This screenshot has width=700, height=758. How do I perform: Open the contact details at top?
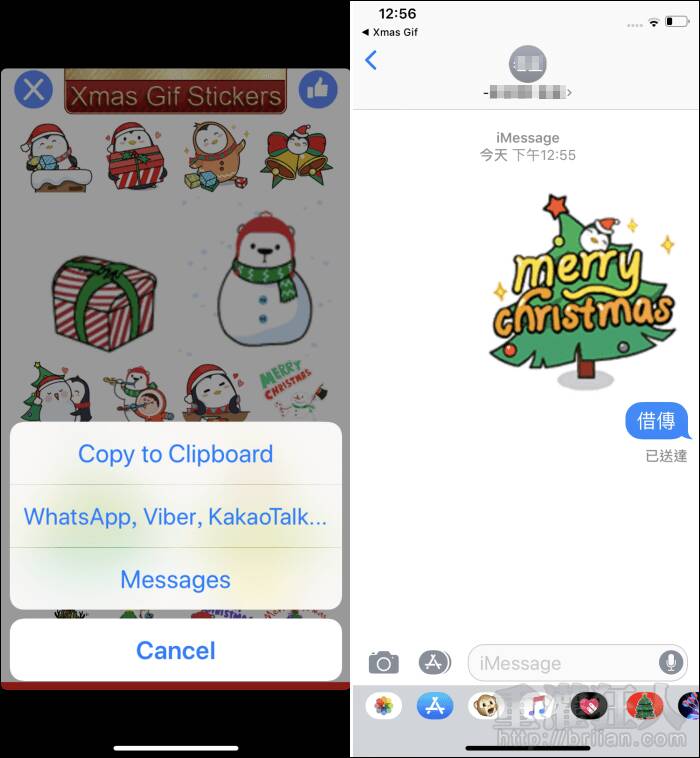526,72
